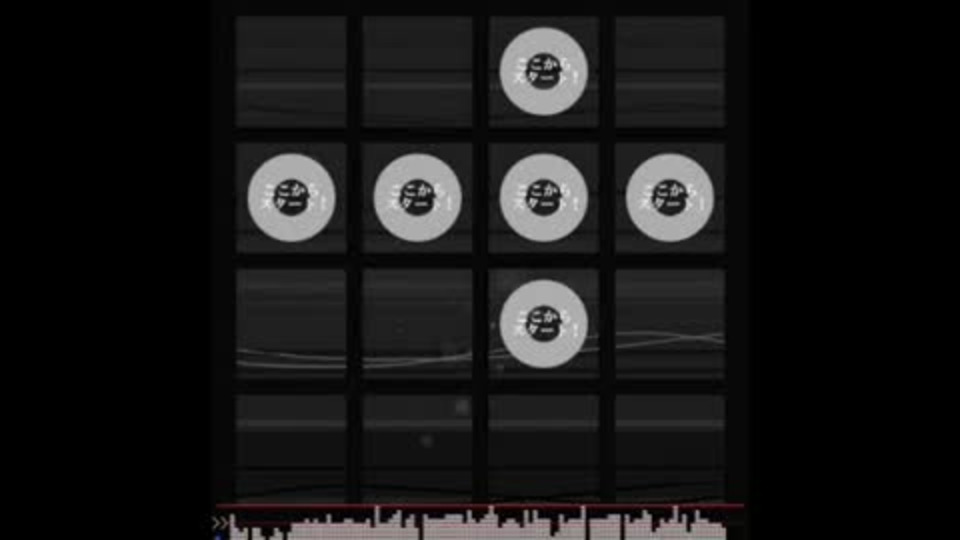The height and width of the screenshot is (540, 960).
Task: Tap the second-row start marker in the fourth column
Action: (669, 197)
